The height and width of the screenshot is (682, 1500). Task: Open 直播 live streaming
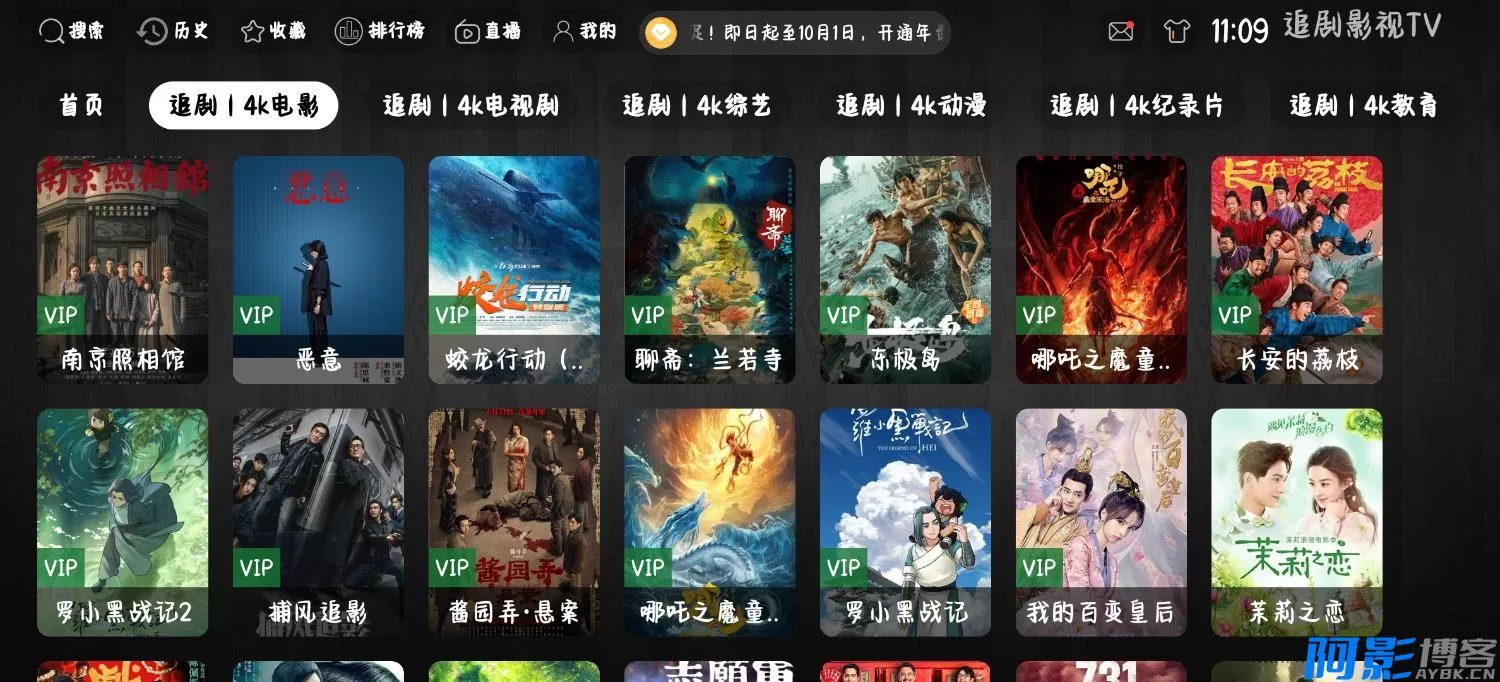488,32
